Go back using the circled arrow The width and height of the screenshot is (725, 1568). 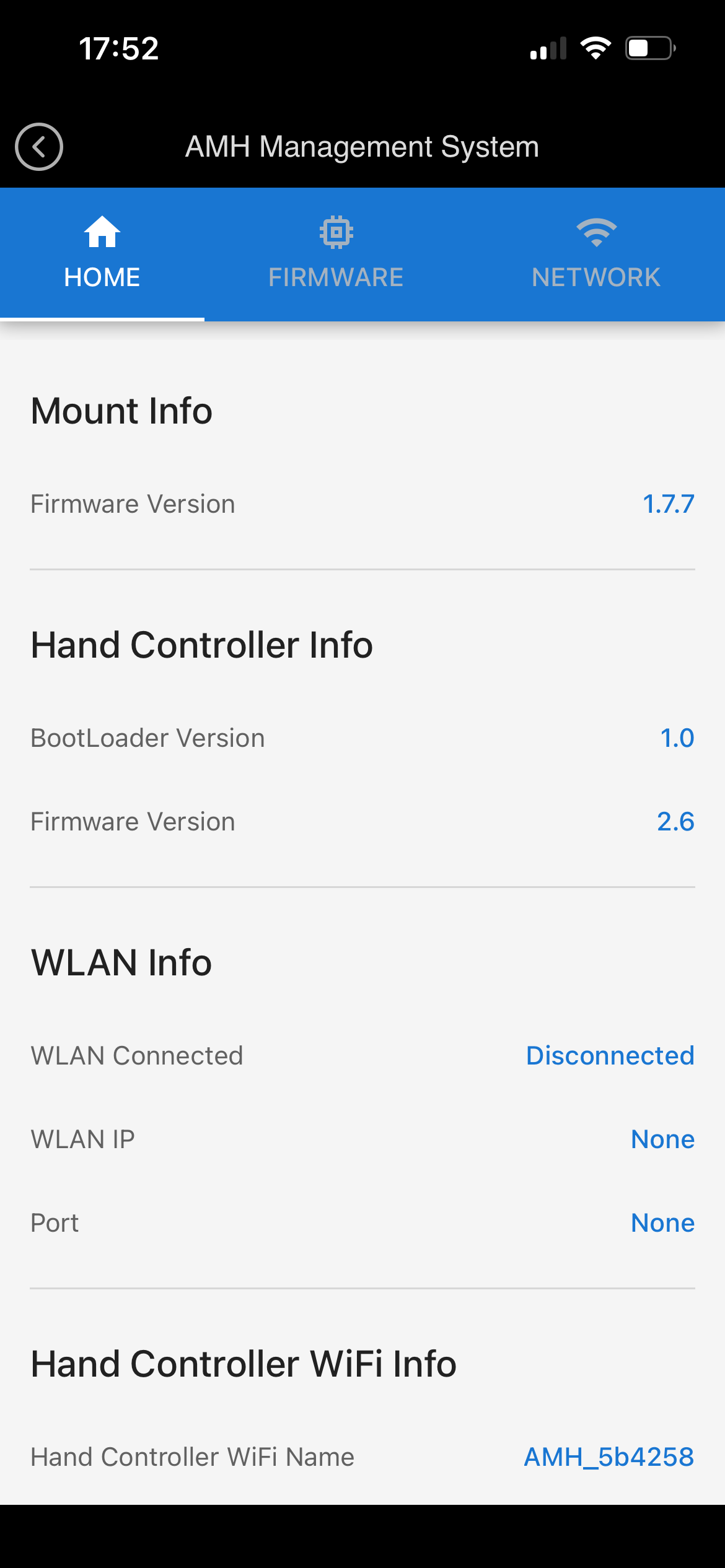(39, 147)
